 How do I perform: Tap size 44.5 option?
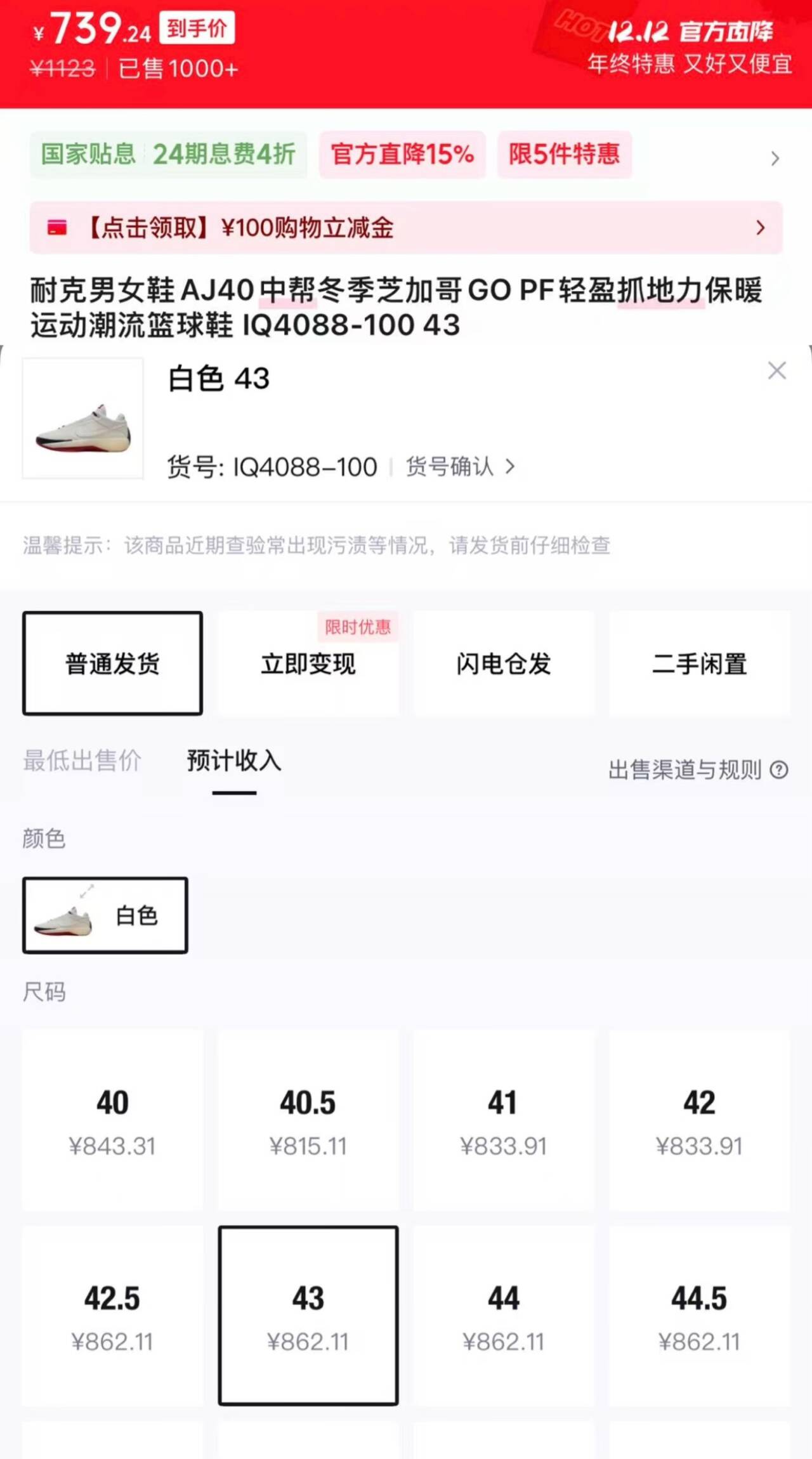(699, 1316)
